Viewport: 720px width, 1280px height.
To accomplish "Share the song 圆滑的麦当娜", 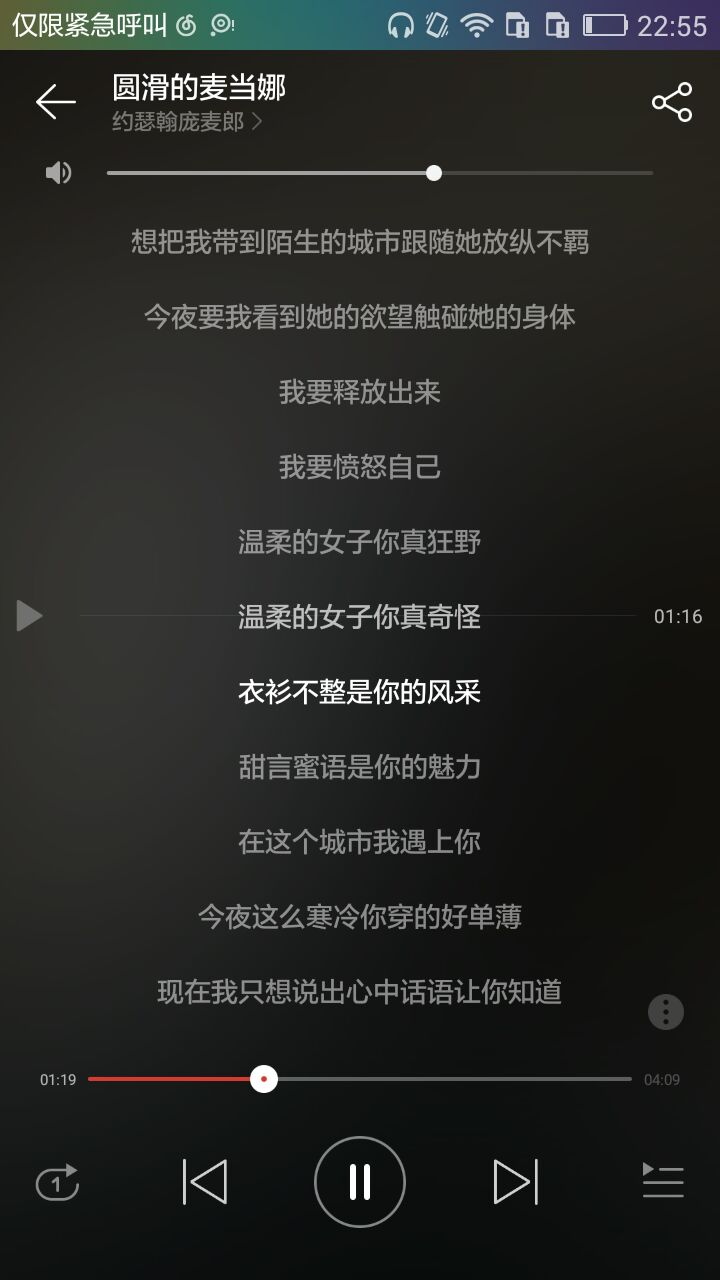I will 671,102.
